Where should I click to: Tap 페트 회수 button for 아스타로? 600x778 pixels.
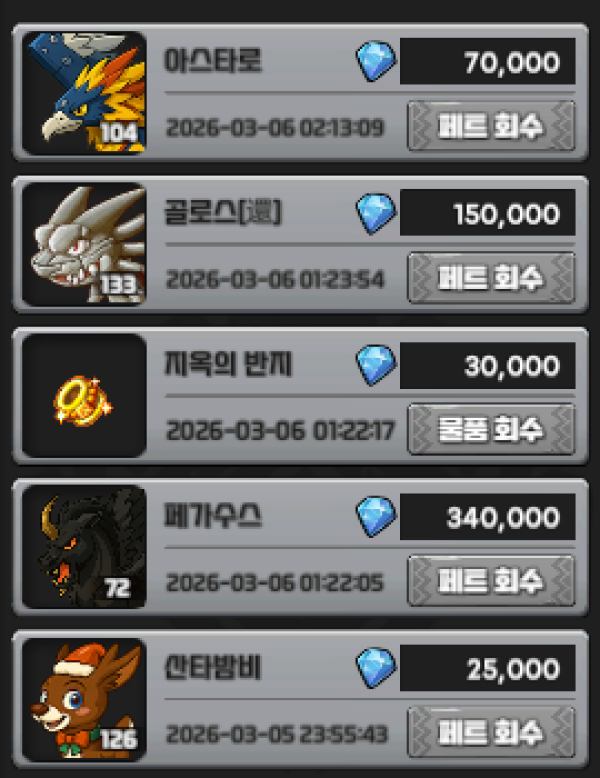coord(491,126)
